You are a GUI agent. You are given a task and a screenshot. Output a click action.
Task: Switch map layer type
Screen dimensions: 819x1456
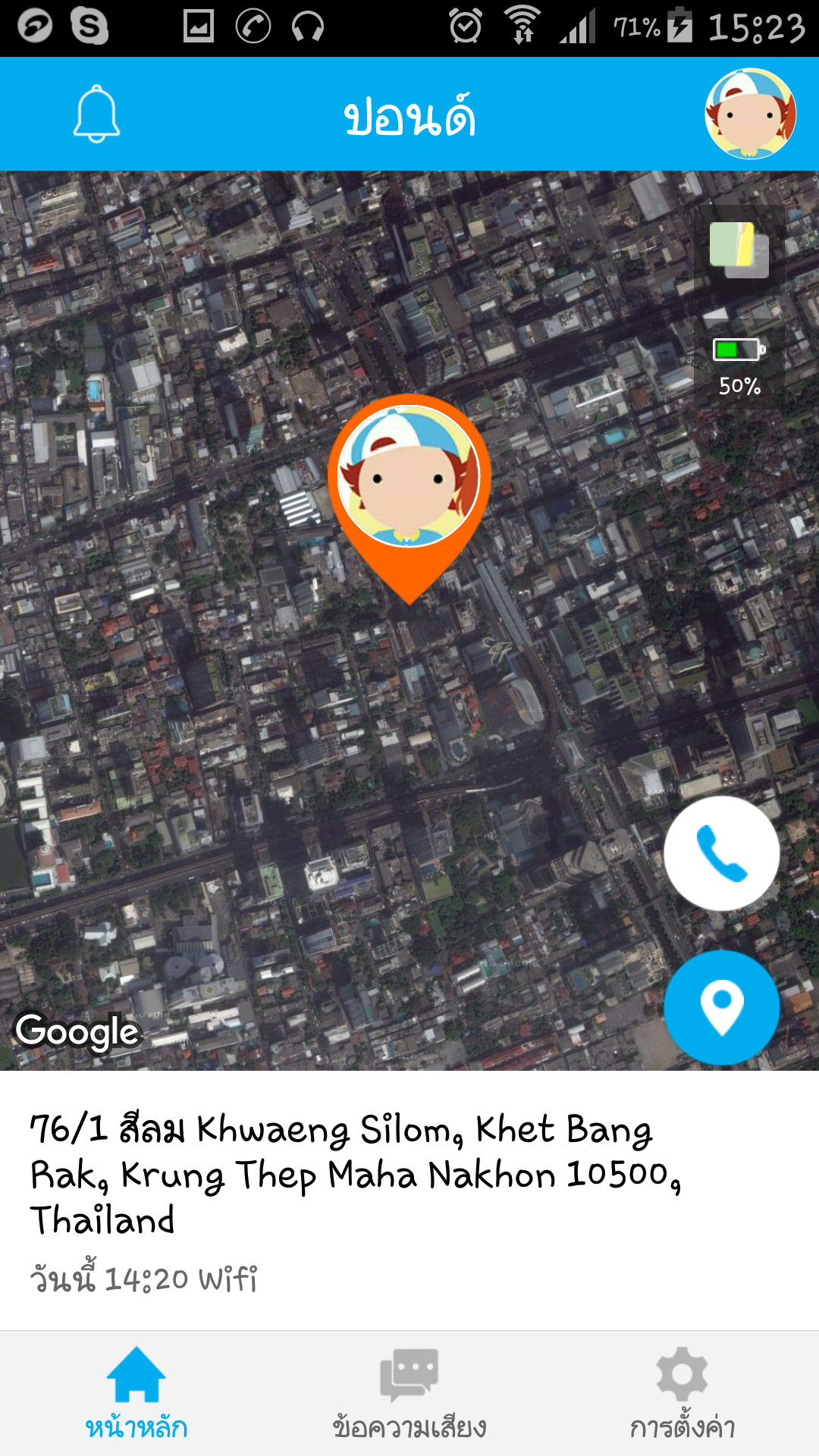pyautogui.click(x=739, y=249)
